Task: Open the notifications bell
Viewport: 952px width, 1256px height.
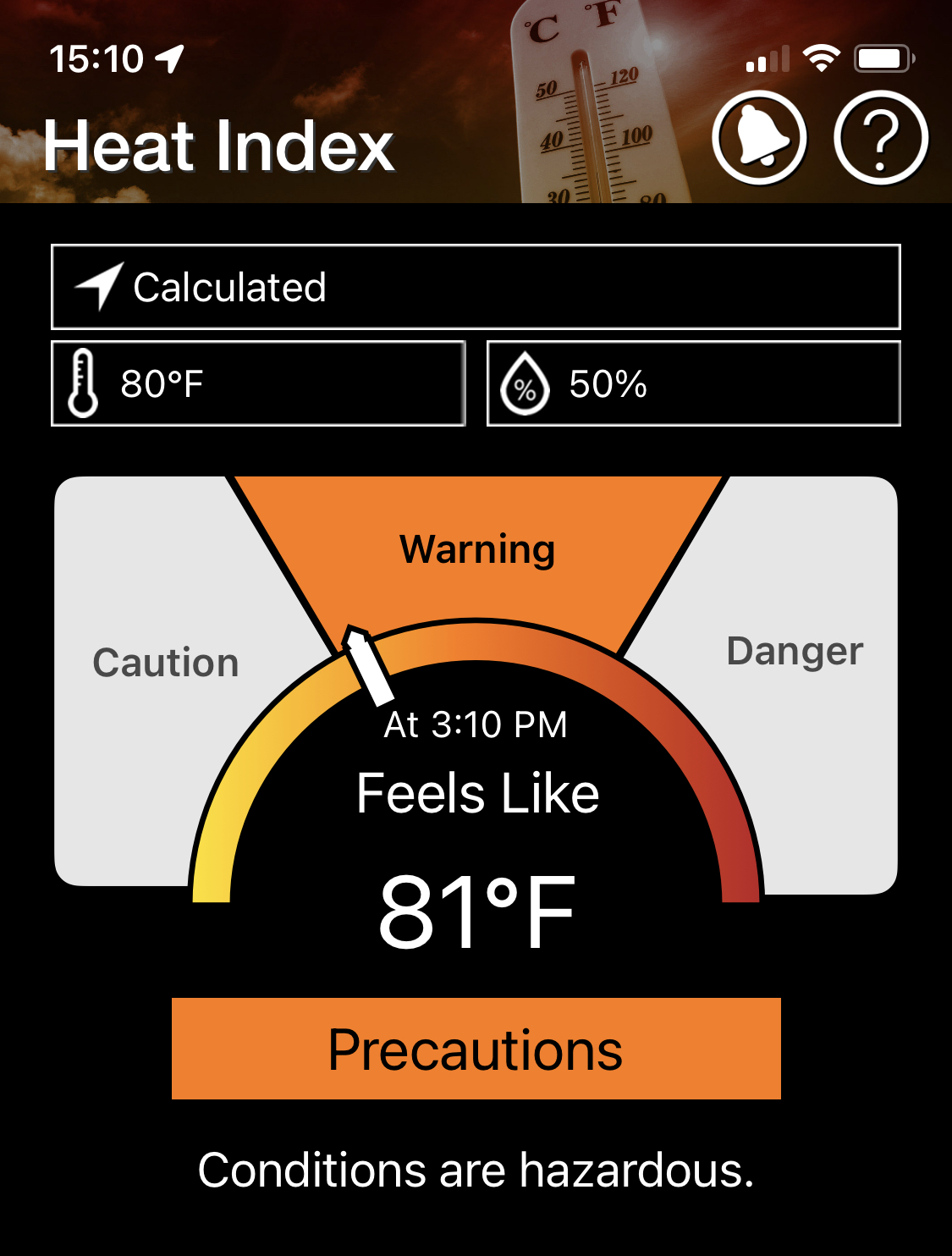Action: [759, 138]
